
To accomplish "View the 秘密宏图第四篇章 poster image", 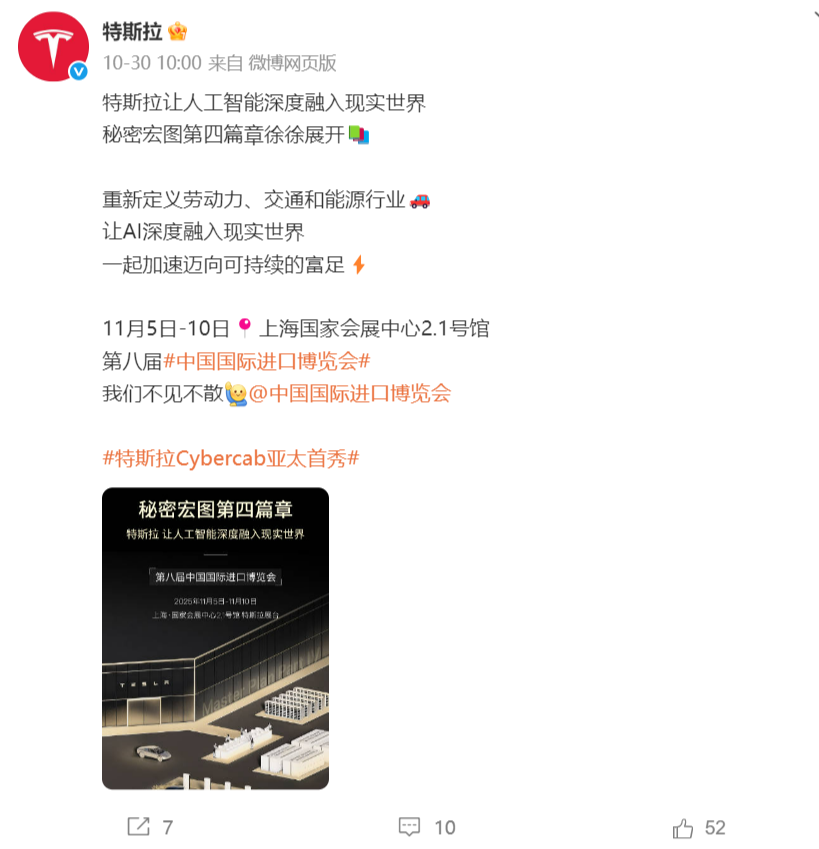I will pos(215,638).
